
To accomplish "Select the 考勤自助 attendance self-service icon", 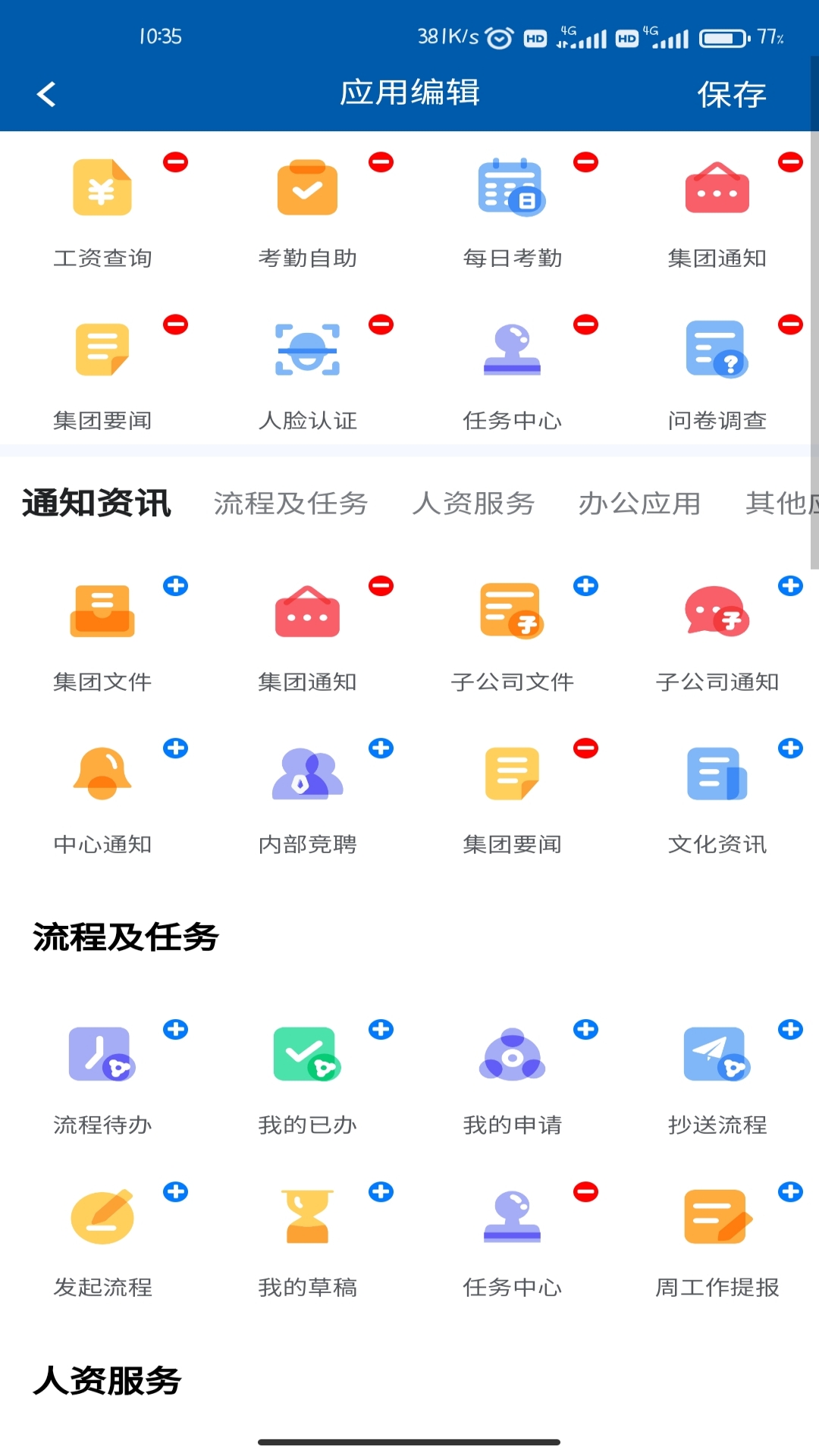I will (x=307, y=188).
